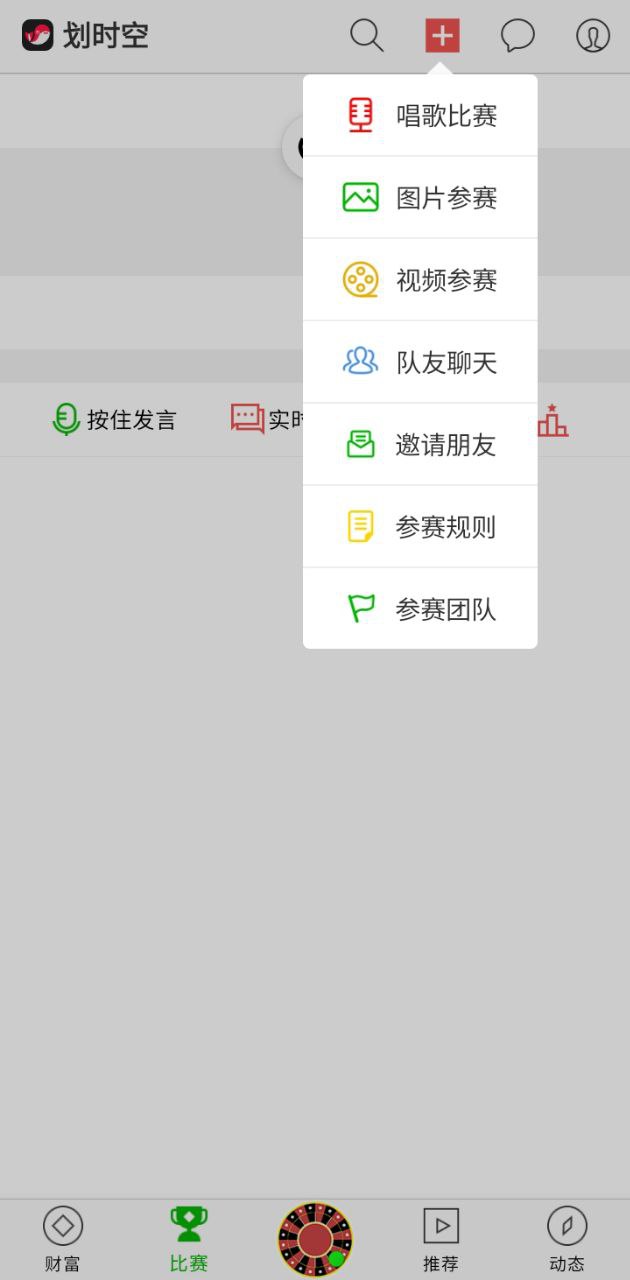Tap the 按住发言 microphone button
630x1280 pixels.
pyautogui.click(x=113, y=420)
